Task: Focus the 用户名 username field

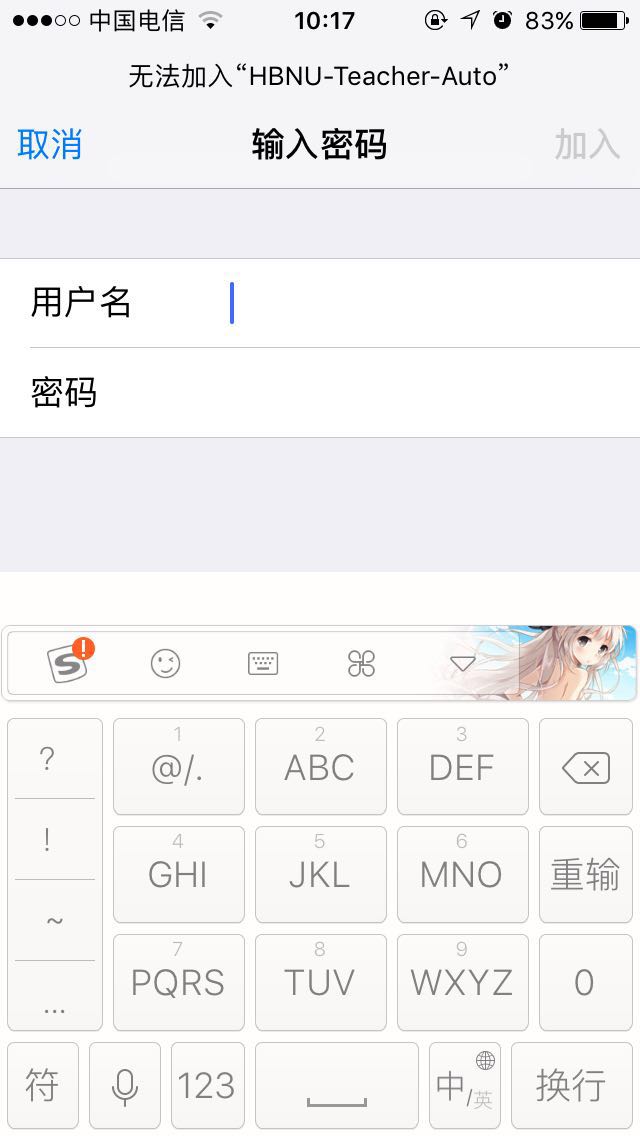Action: click(x=420, y=303)
